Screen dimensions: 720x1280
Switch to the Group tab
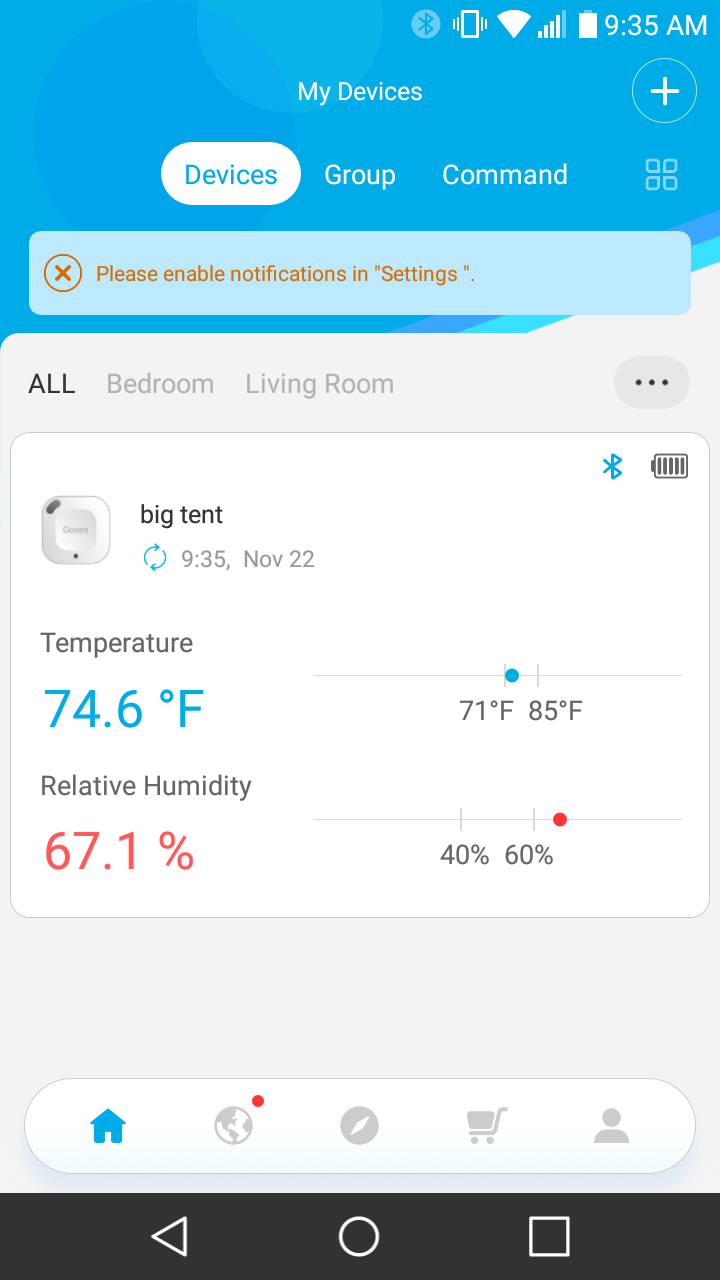[x=360, y=175]
